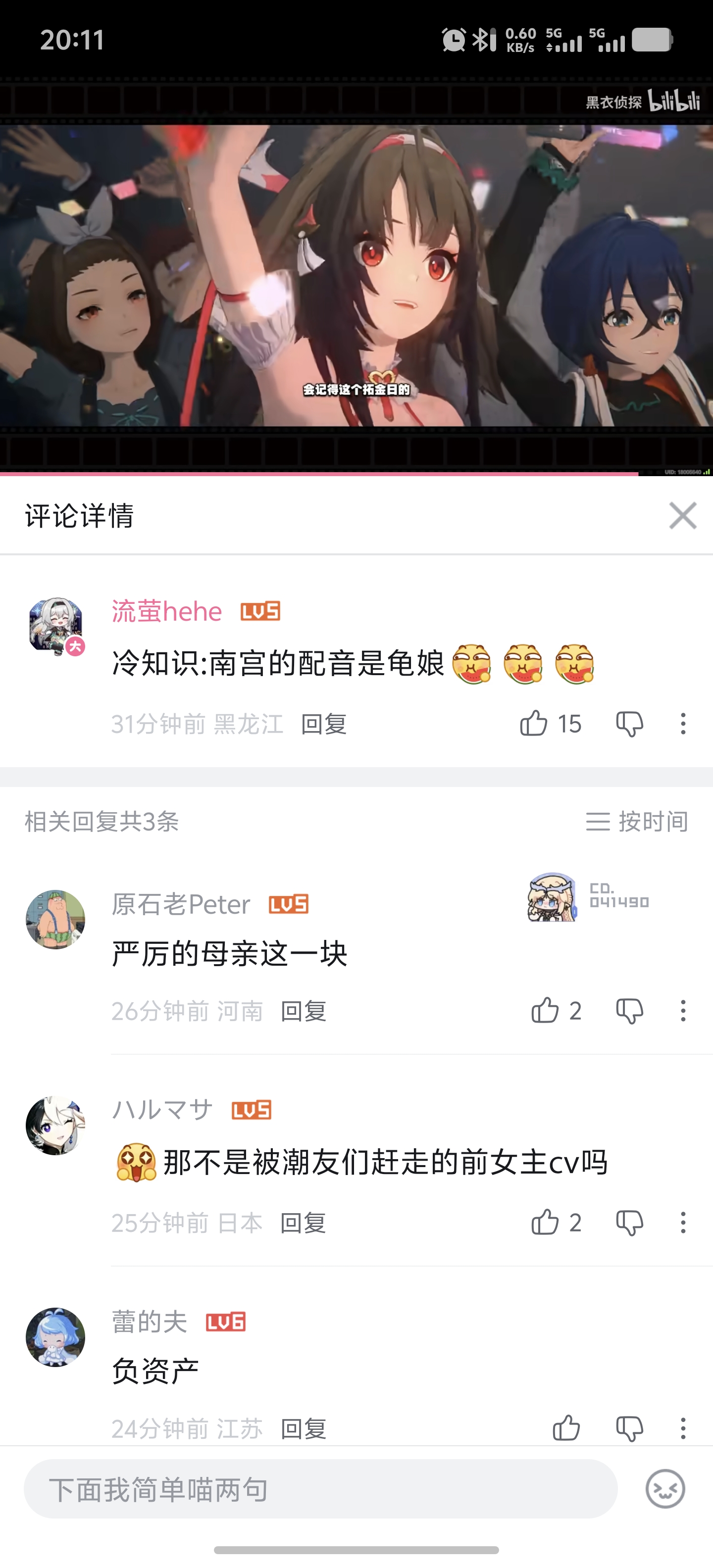Open ハルマサ's avatar profile
The width and height of the screenshot is (713, 1568).
click(x=55, y=1126)
